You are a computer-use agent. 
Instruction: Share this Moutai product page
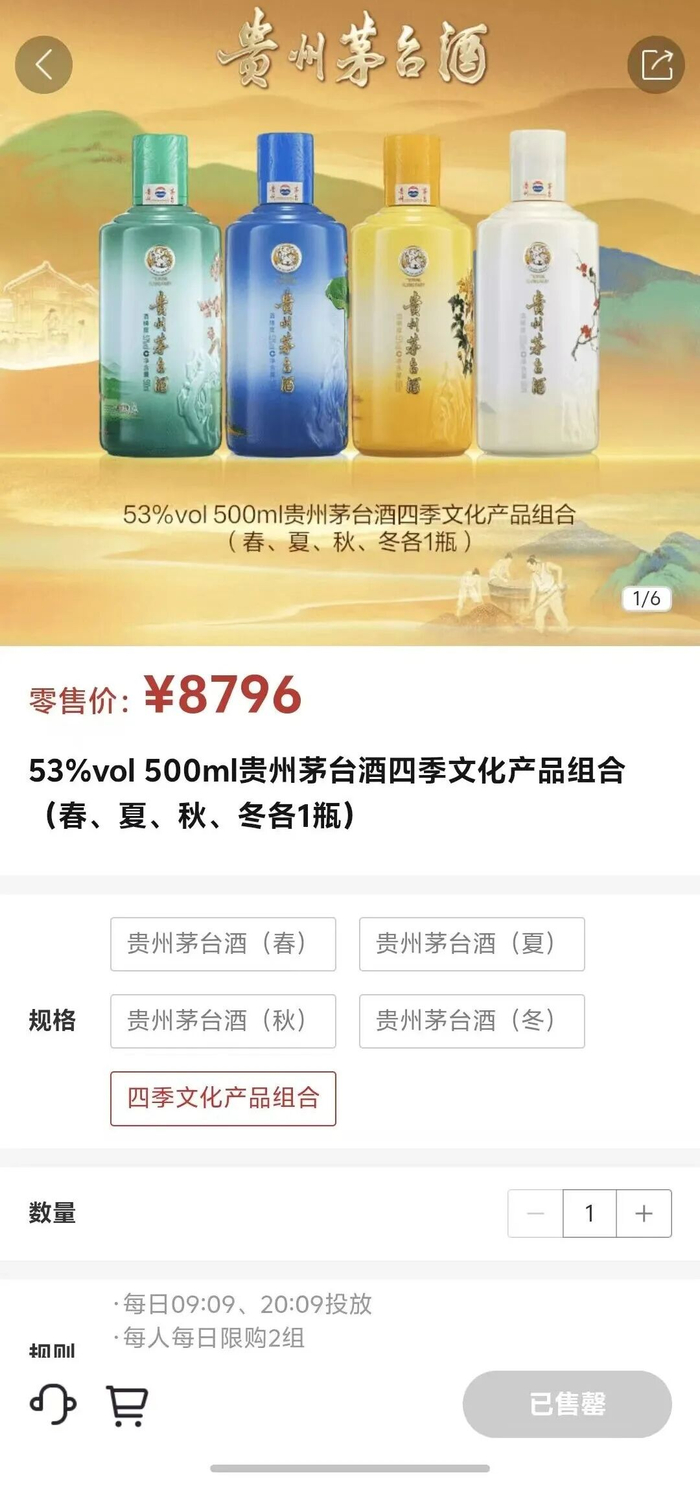[656, 65]
